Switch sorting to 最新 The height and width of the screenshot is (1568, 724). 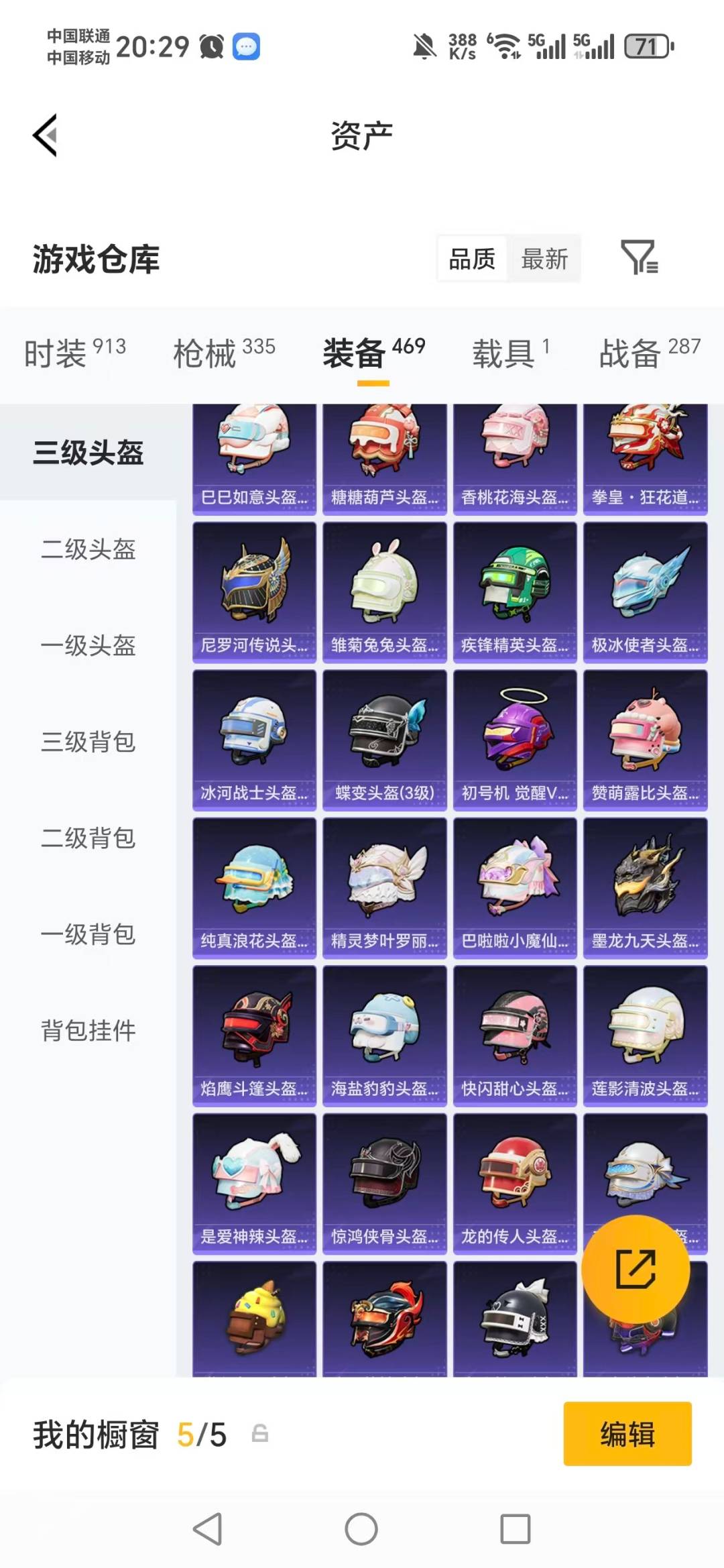click(546, 258)
